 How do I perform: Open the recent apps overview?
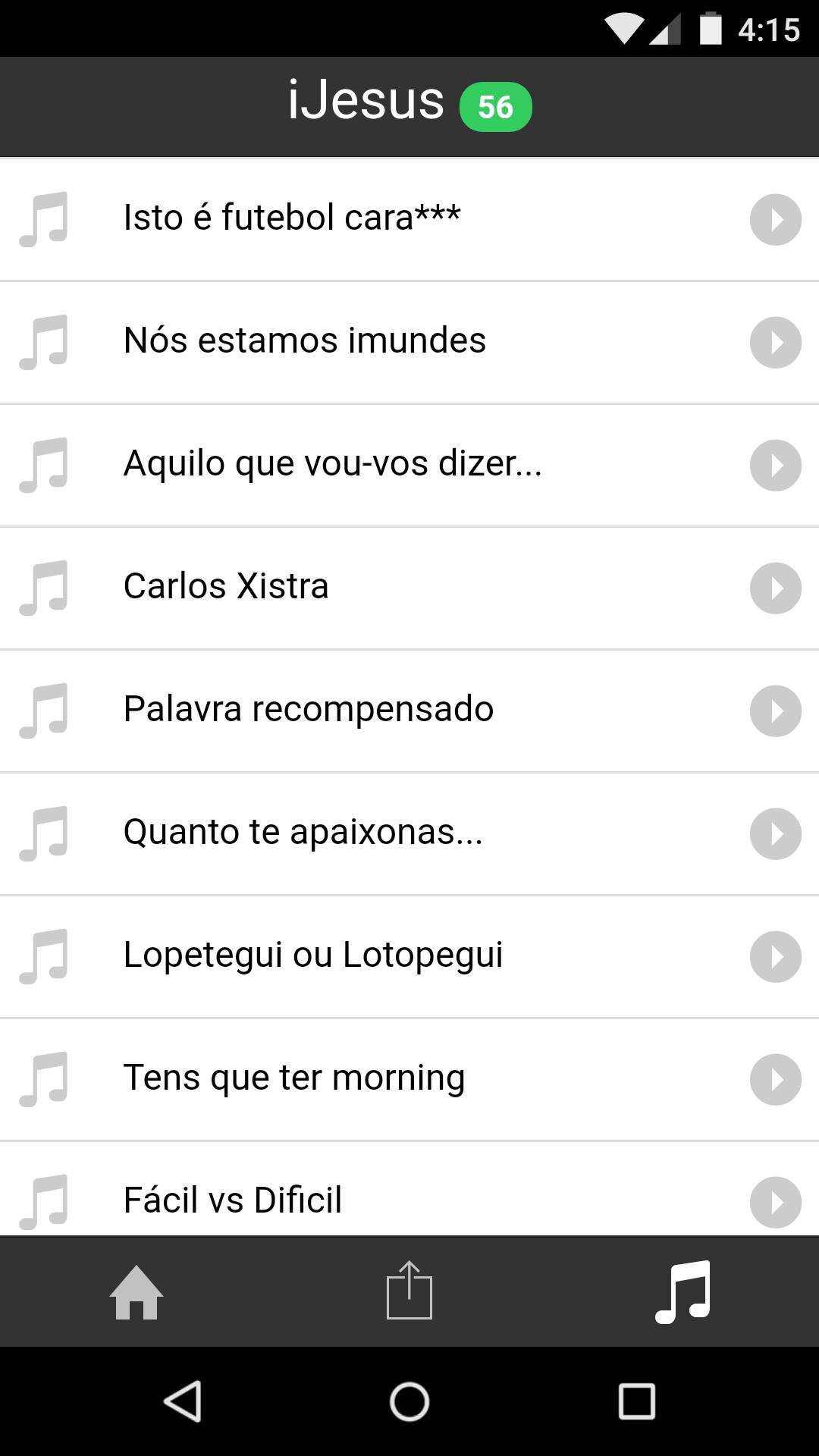point(636,1401)
